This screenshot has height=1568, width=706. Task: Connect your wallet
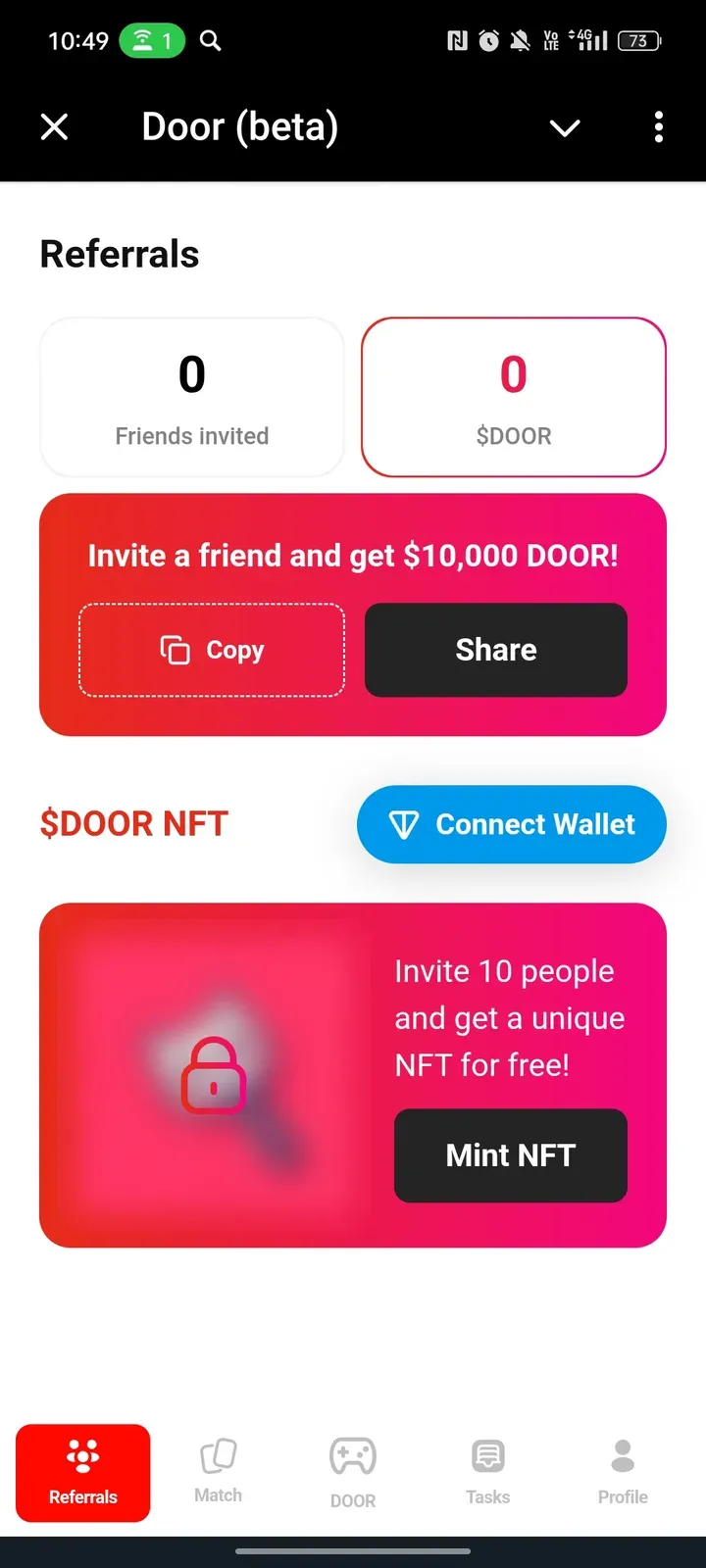[512, 824]
